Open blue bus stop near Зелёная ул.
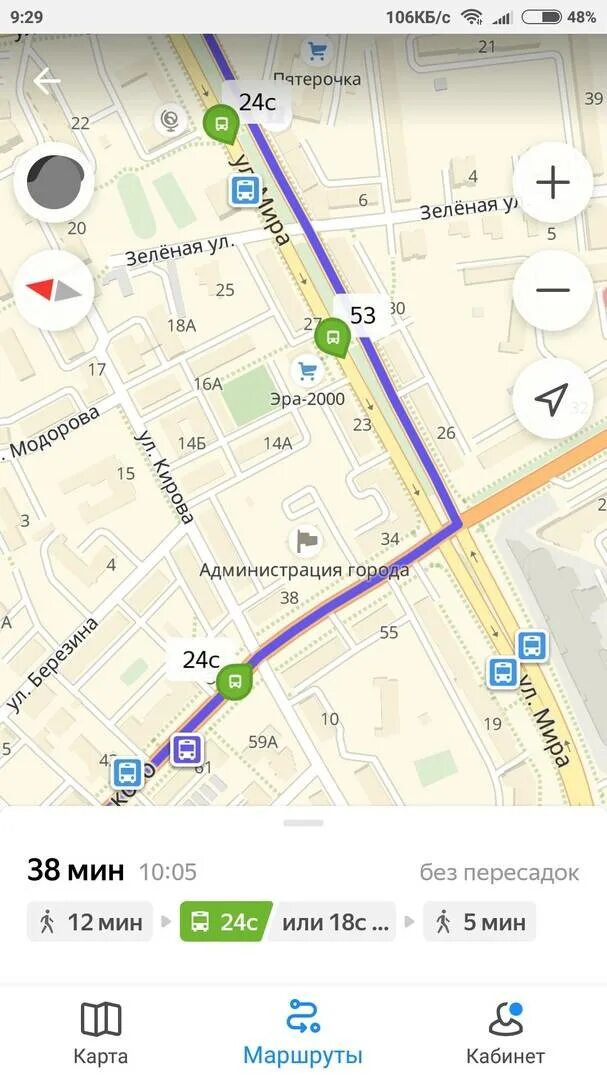This screenshot has width=607, height=1080. 245,190
